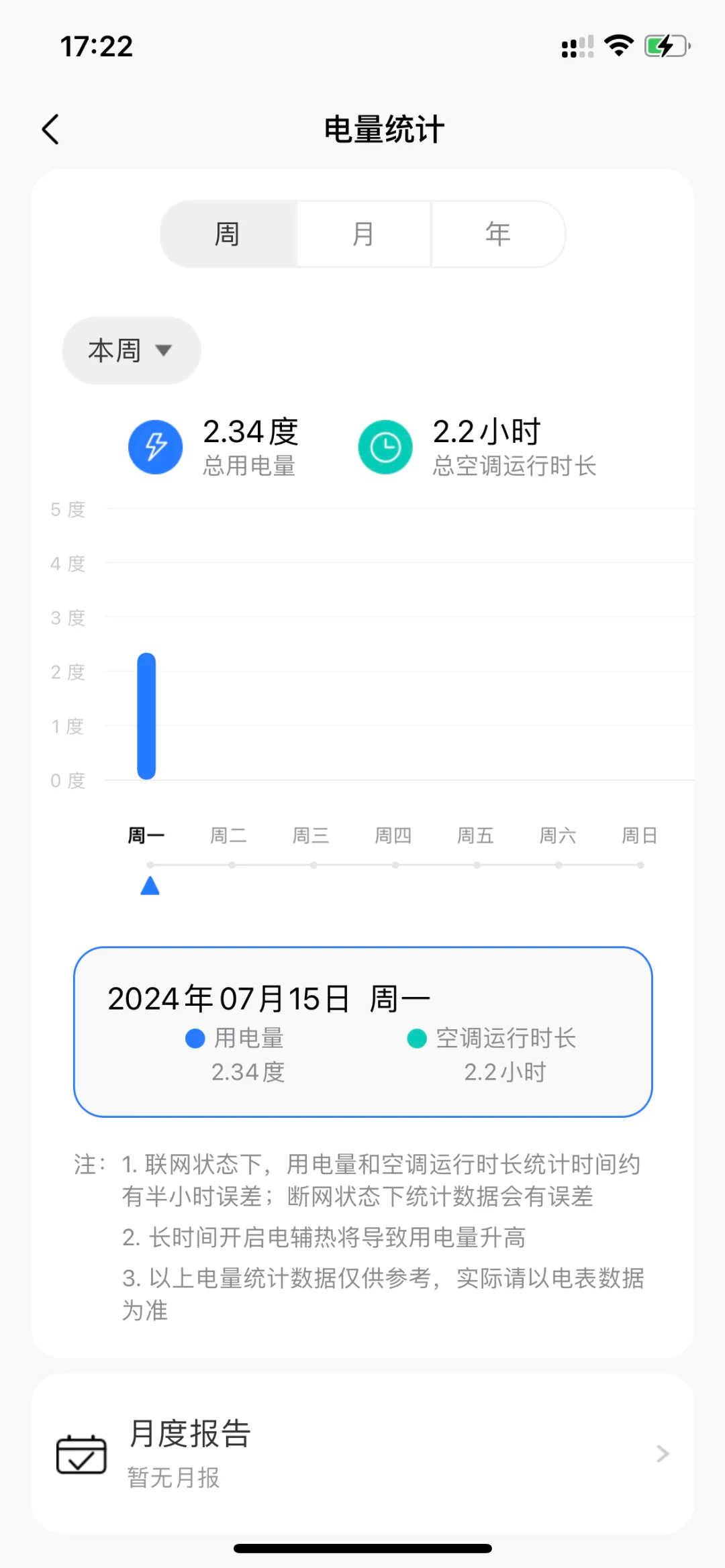Open the 本周 week selector dropdown
This screenshot has height=1568, width=725.
[130, 350]
